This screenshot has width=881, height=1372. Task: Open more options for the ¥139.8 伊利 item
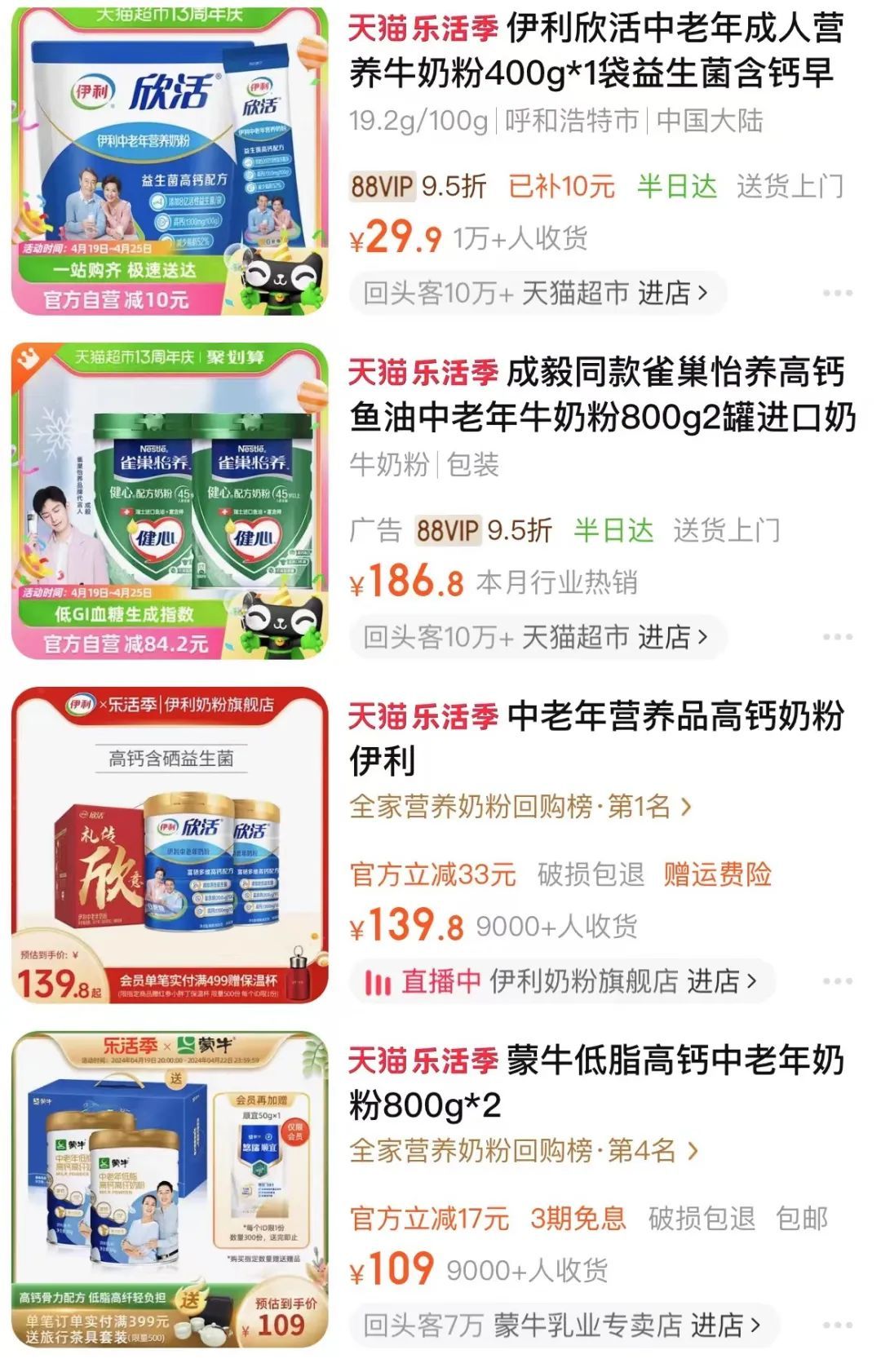pyautogui.click(x=837, y=981)
